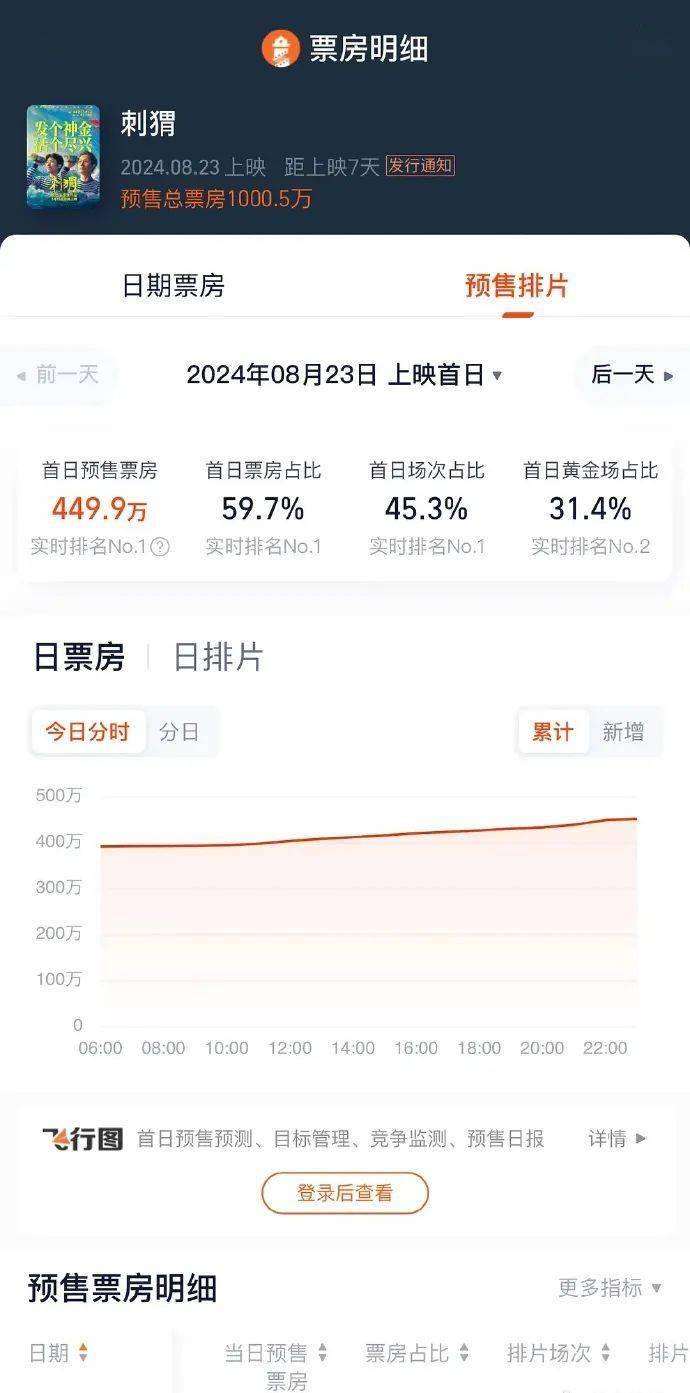
Task: Tap the 登录后查看 button
Action: coord(345,1192)
